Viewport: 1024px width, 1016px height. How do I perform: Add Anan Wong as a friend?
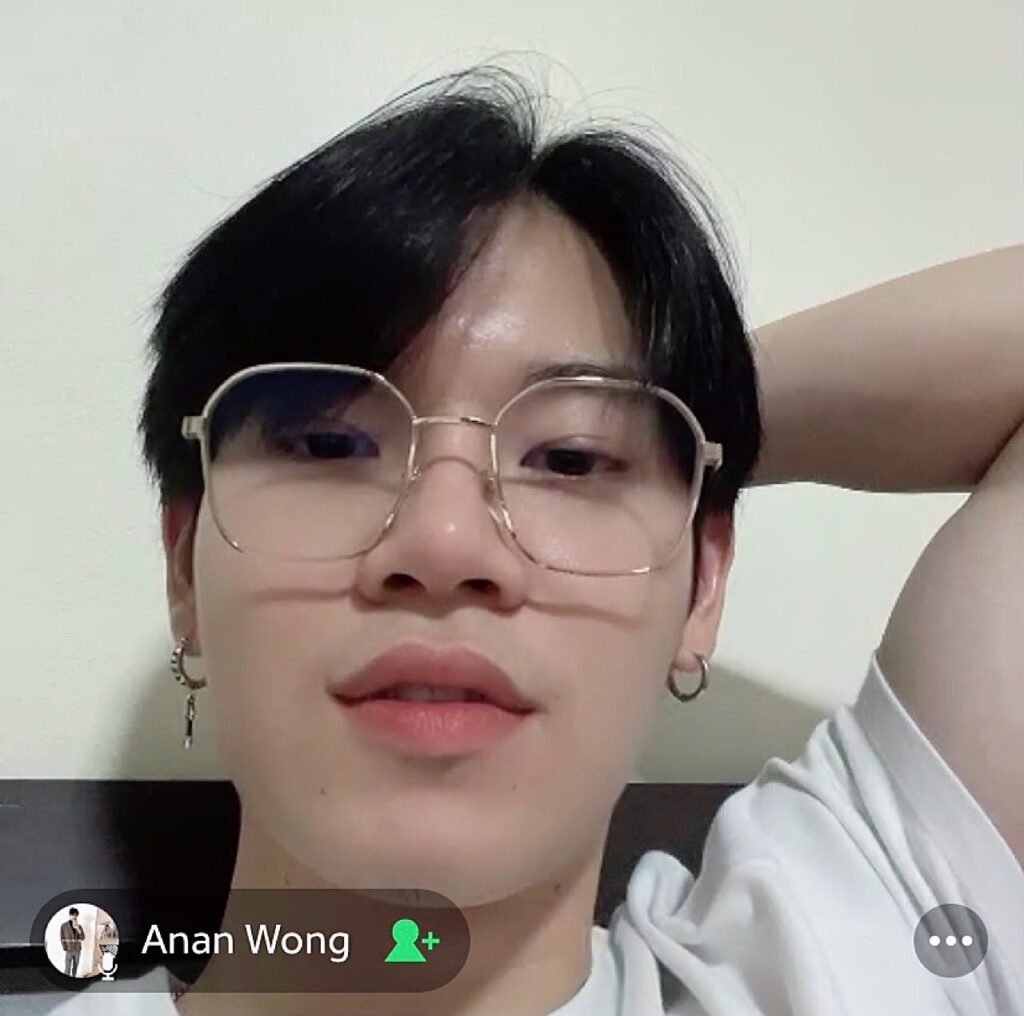point(412,941)
